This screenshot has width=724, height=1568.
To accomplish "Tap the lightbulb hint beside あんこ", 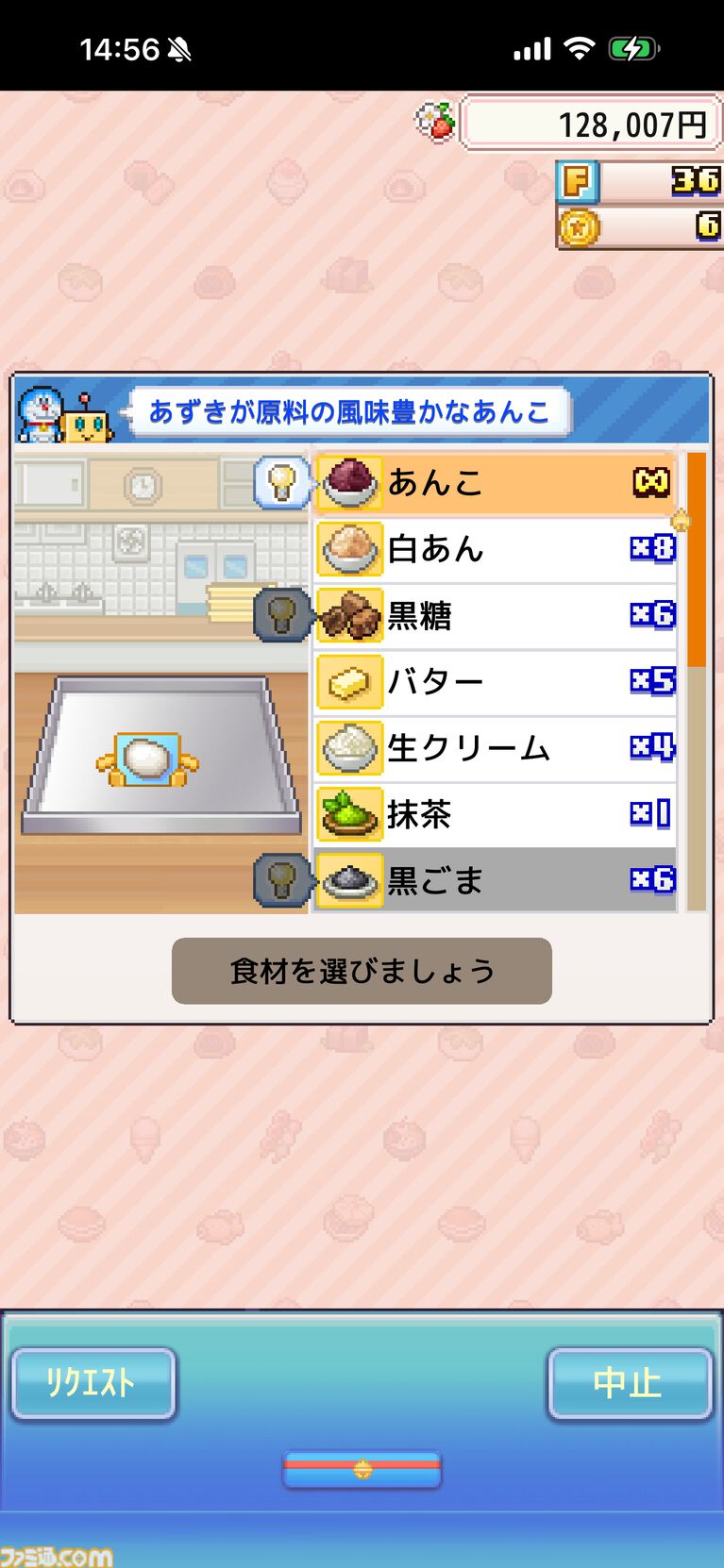I will [x=281, y=482].
